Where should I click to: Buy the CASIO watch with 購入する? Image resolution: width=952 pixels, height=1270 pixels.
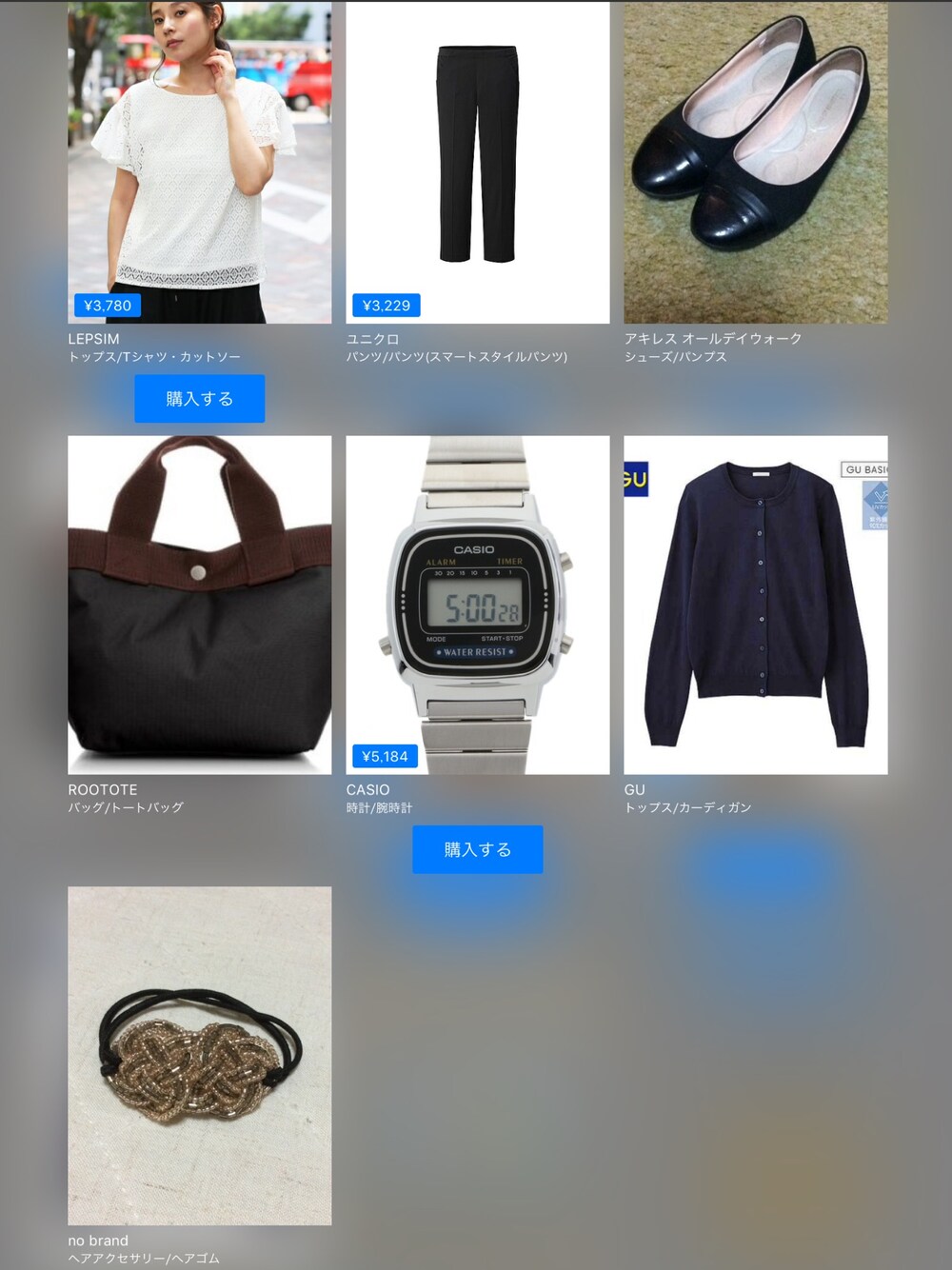click(477, 849)
